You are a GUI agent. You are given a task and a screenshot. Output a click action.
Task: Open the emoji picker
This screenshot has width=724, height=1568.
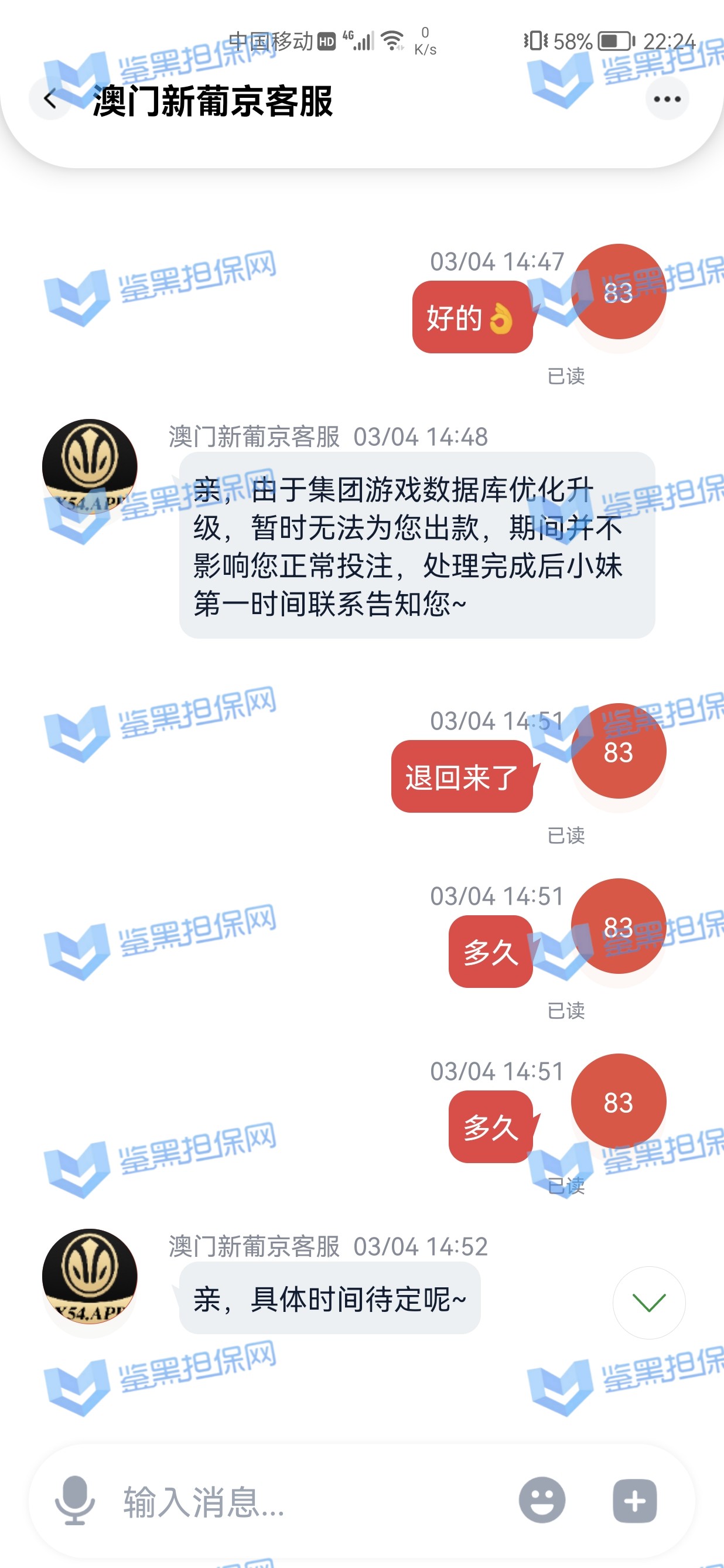click(x=541, y=1501)
